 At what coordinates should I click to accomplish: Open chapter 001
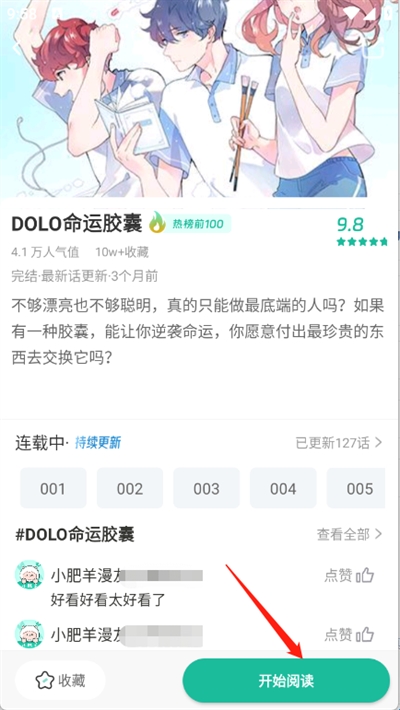pyautogui.click(x=53, y=488)
